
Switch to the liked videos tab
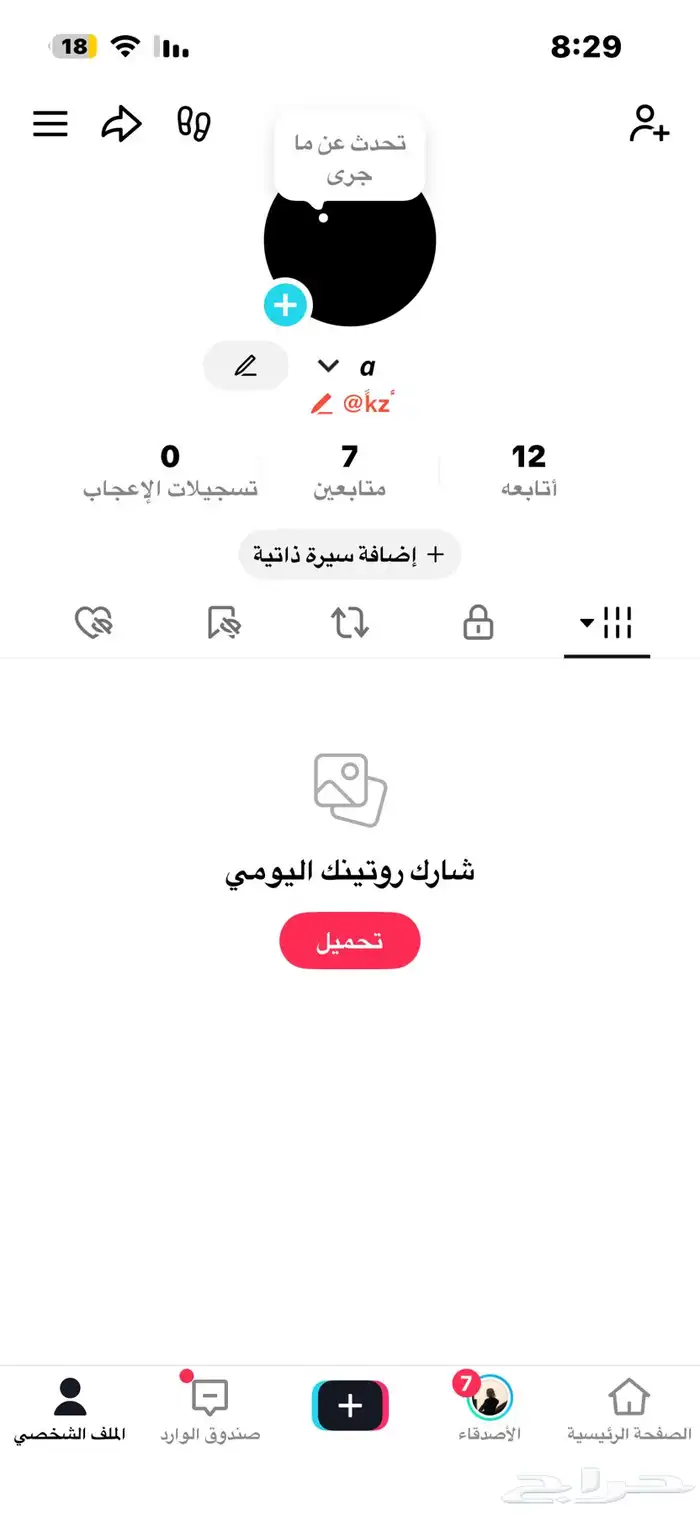coord(94,624)
